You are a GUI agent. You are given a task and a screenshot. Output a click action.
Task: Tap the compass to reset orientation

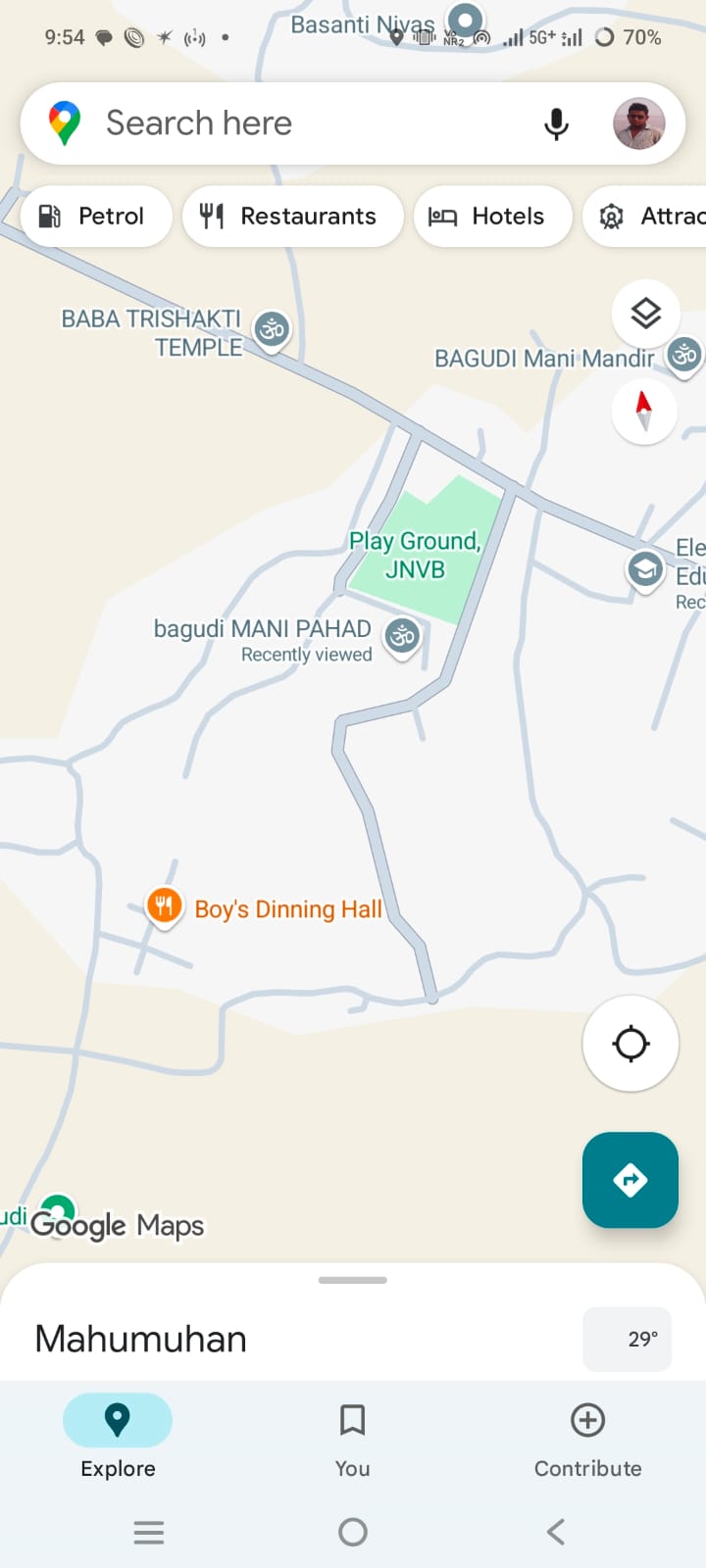tap(644, 411)
